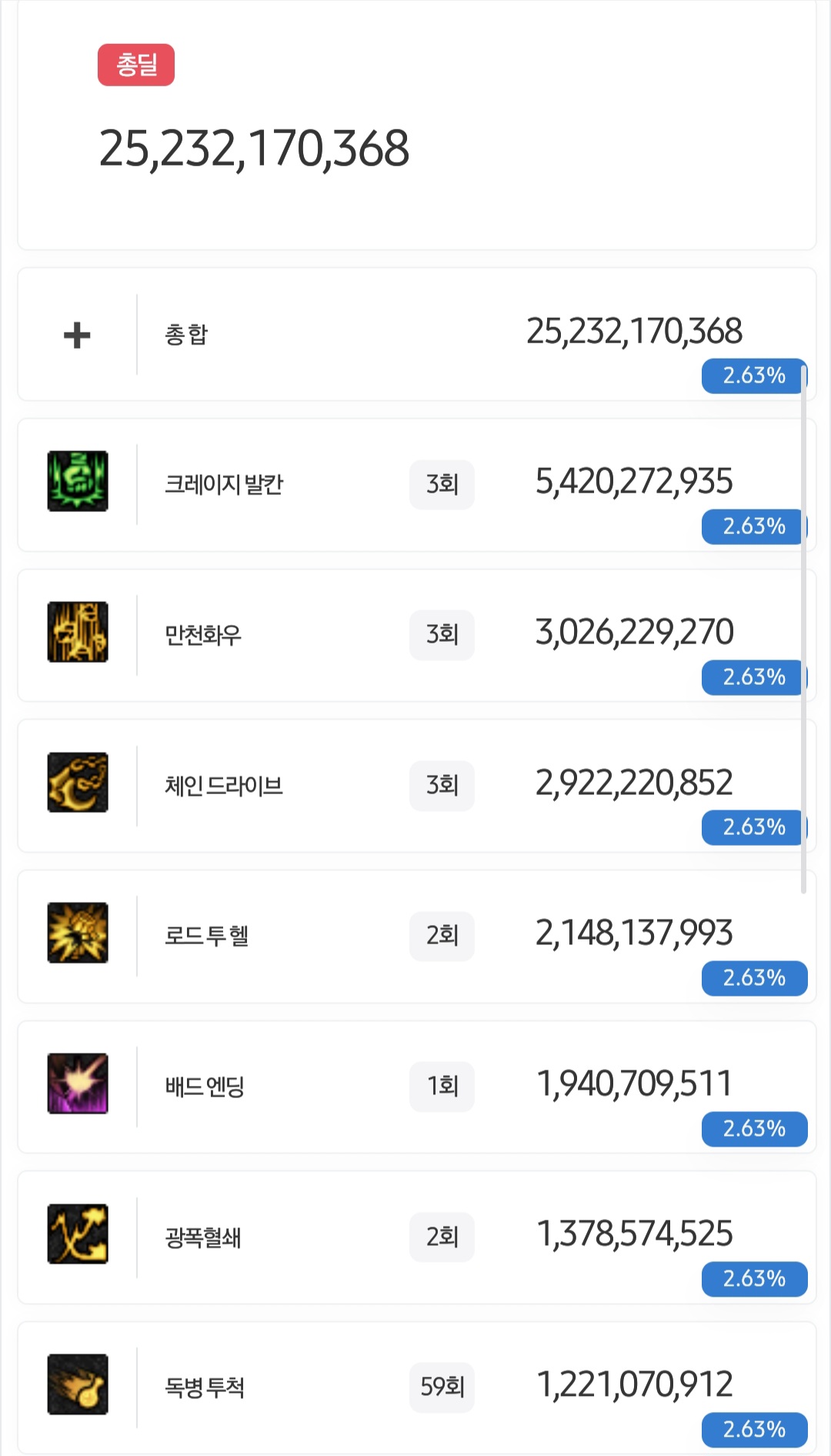Select the 체인 드라이브 skill row
Screen dimensions: 831x1456
416,786
